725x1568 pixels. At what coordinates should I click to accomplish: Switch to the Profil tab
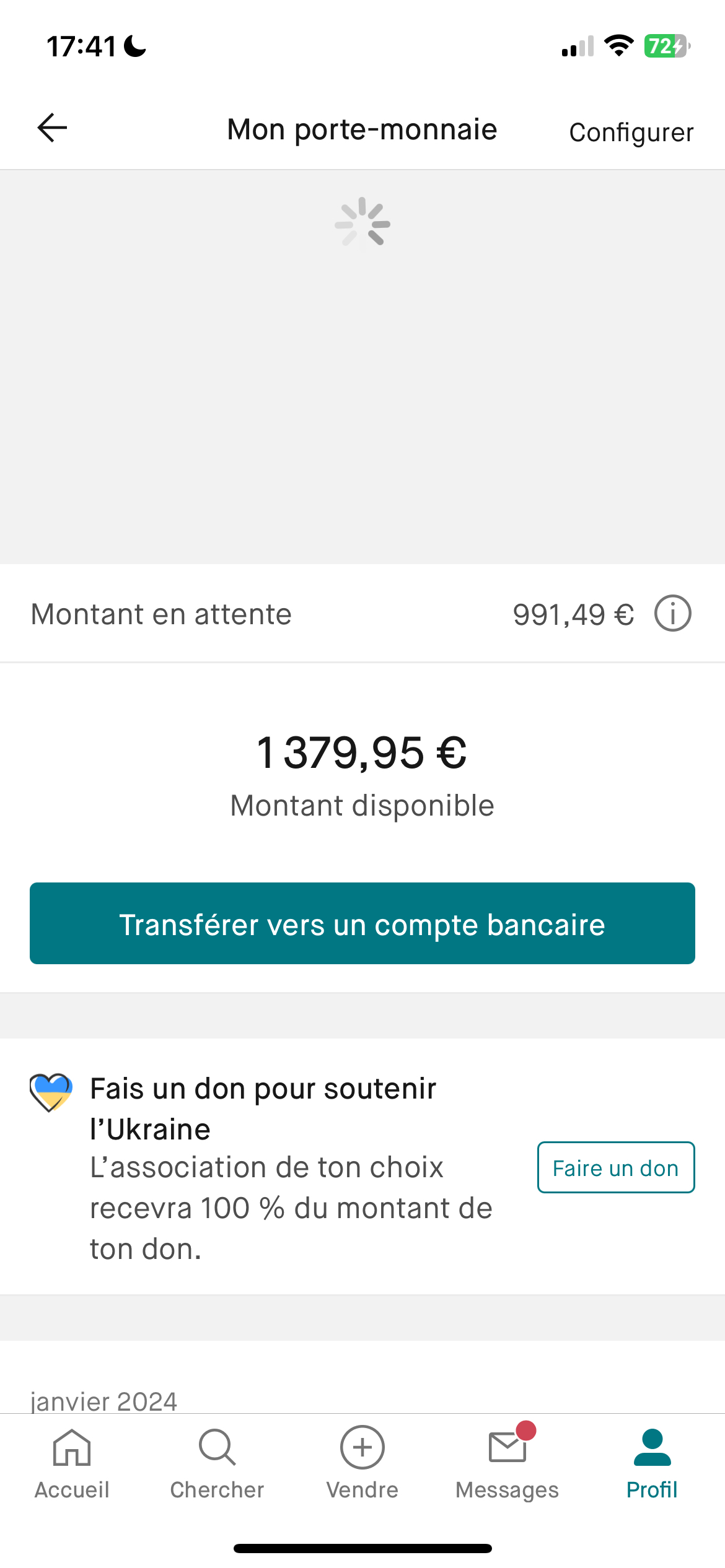point(651,1468)
